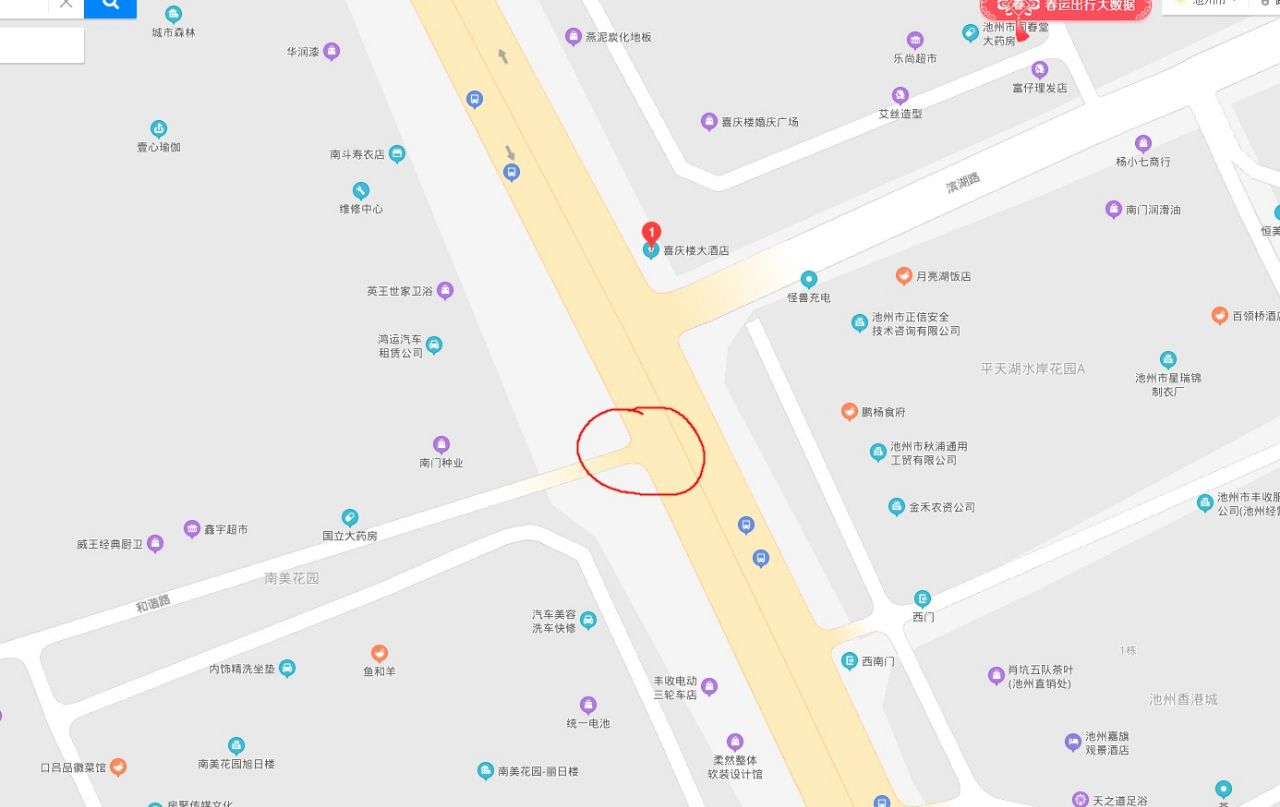Select the red marker 1 for 喜庆楼大酒店
Image resolution: width=1280 pixels, height=807 pixels.
tap(651, 233)
